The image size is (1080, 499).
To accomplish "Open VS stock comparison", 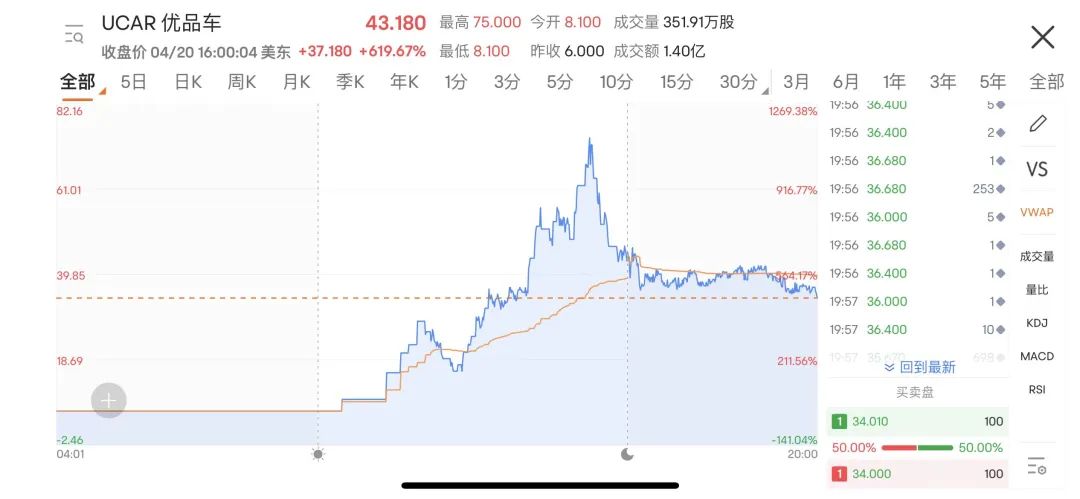I will point(1037,169).
